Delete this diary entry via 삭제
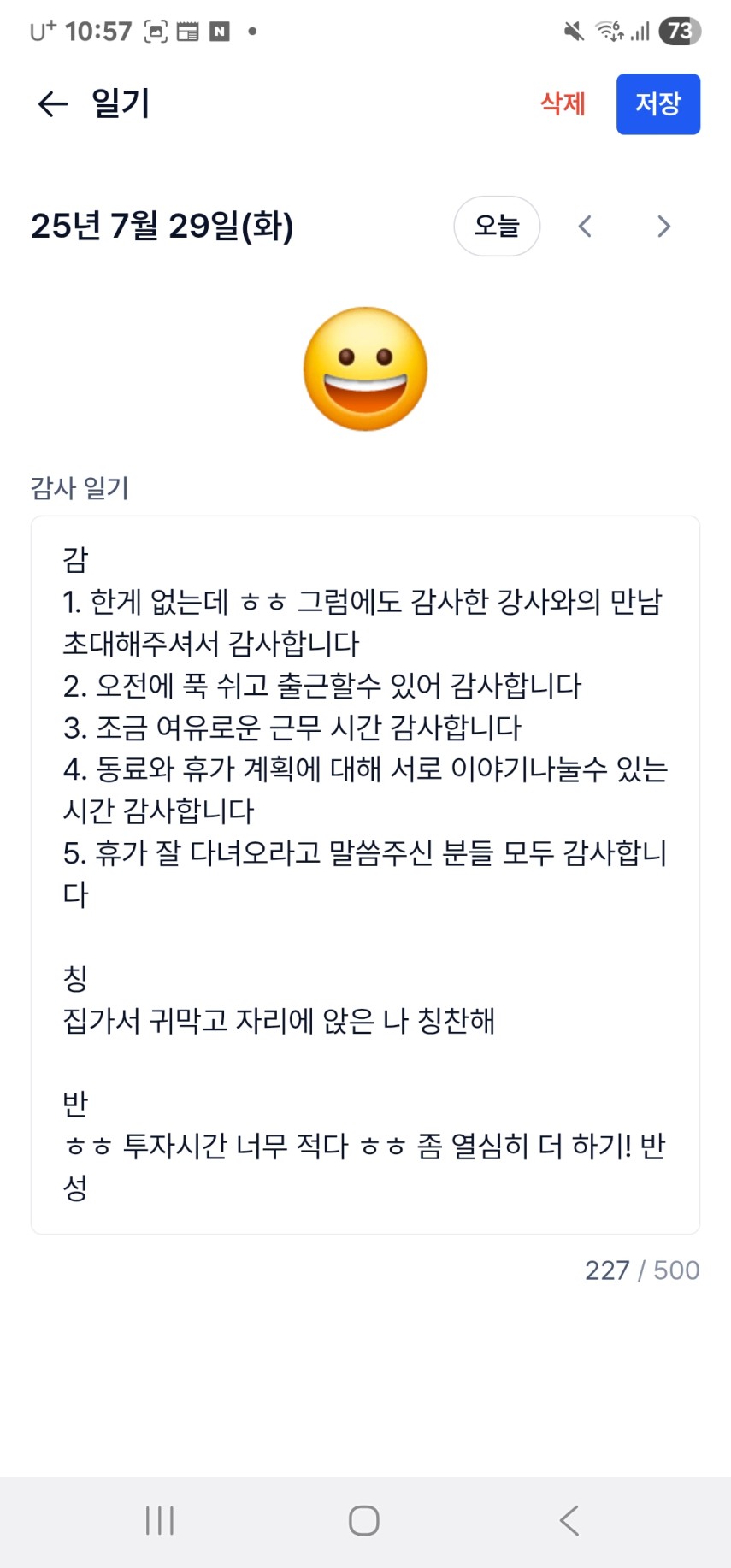Viewport: 731px width, 1568px height. coord(563,104)
